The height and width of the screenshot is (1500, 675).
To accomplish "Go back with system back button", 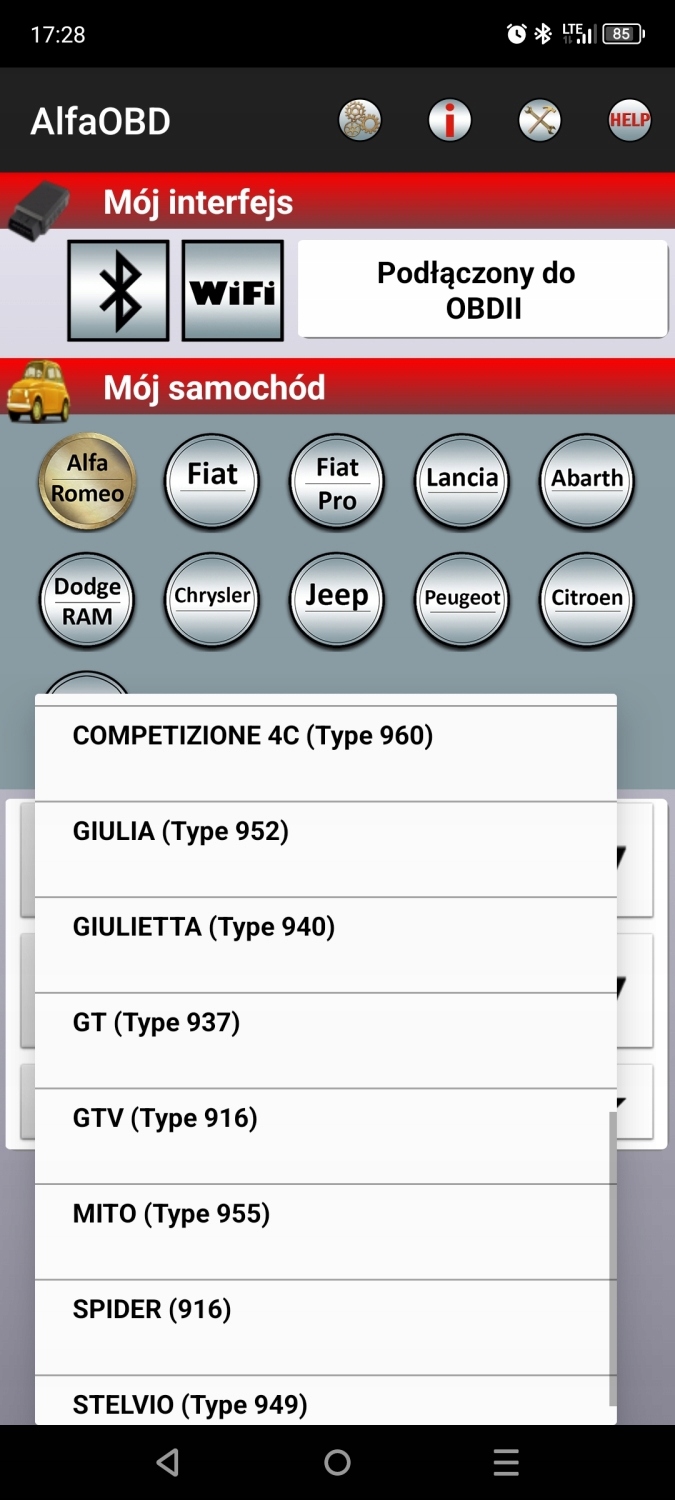I will [168, 1463].
